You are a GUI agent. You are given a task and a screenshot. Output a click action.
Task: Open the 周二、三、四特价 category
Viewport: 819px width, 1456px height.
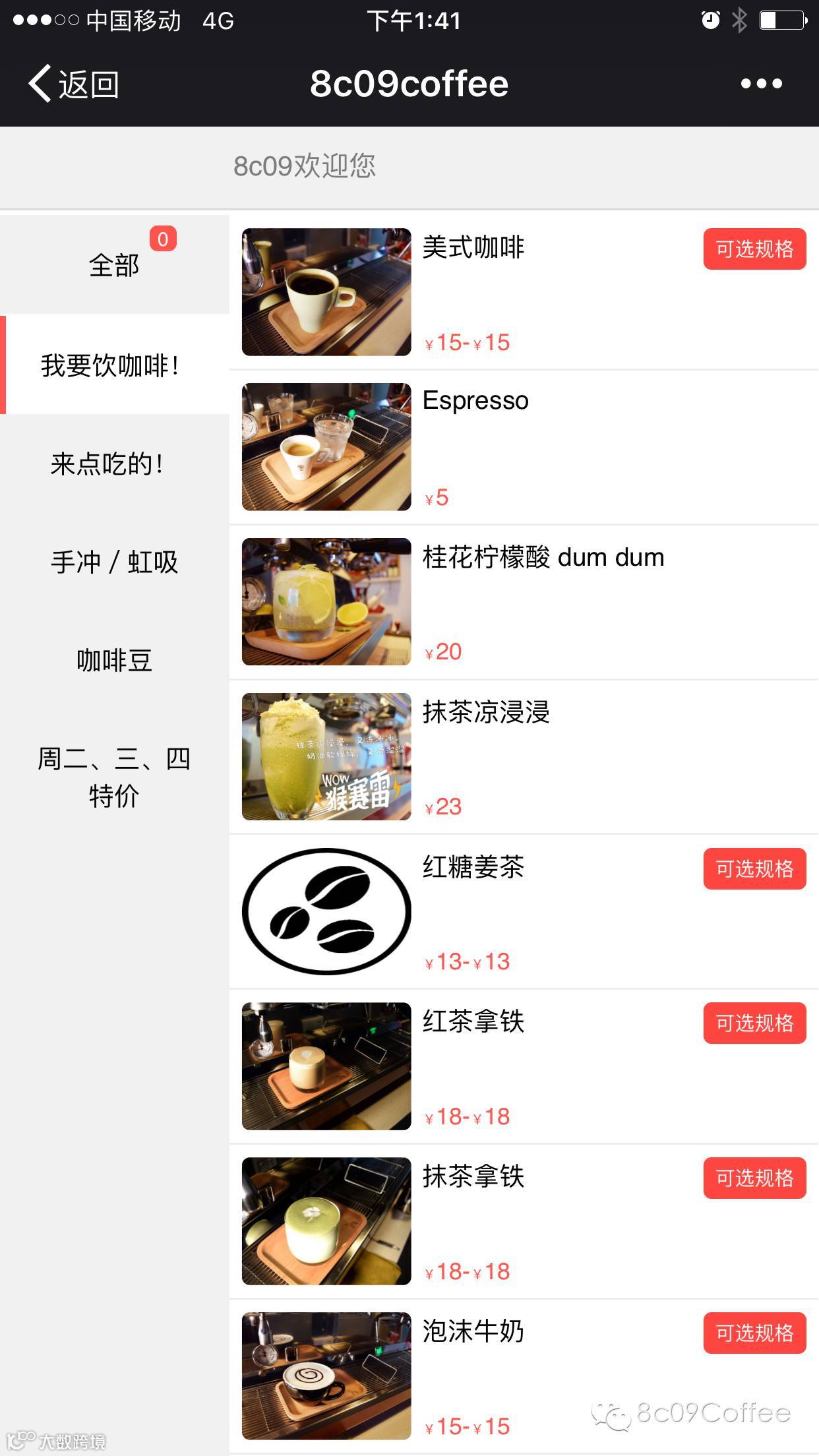click(115, 777)
